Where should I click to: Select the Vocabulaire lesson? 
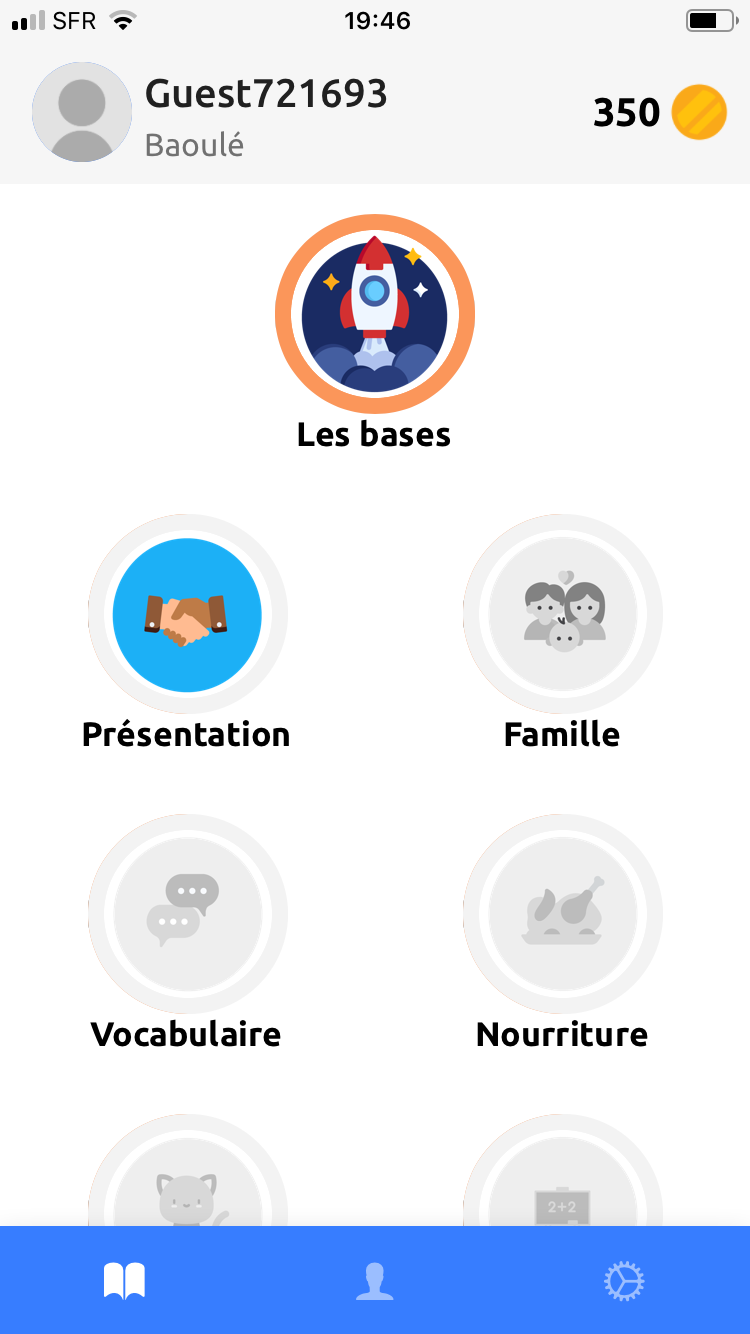pos(187,913)
